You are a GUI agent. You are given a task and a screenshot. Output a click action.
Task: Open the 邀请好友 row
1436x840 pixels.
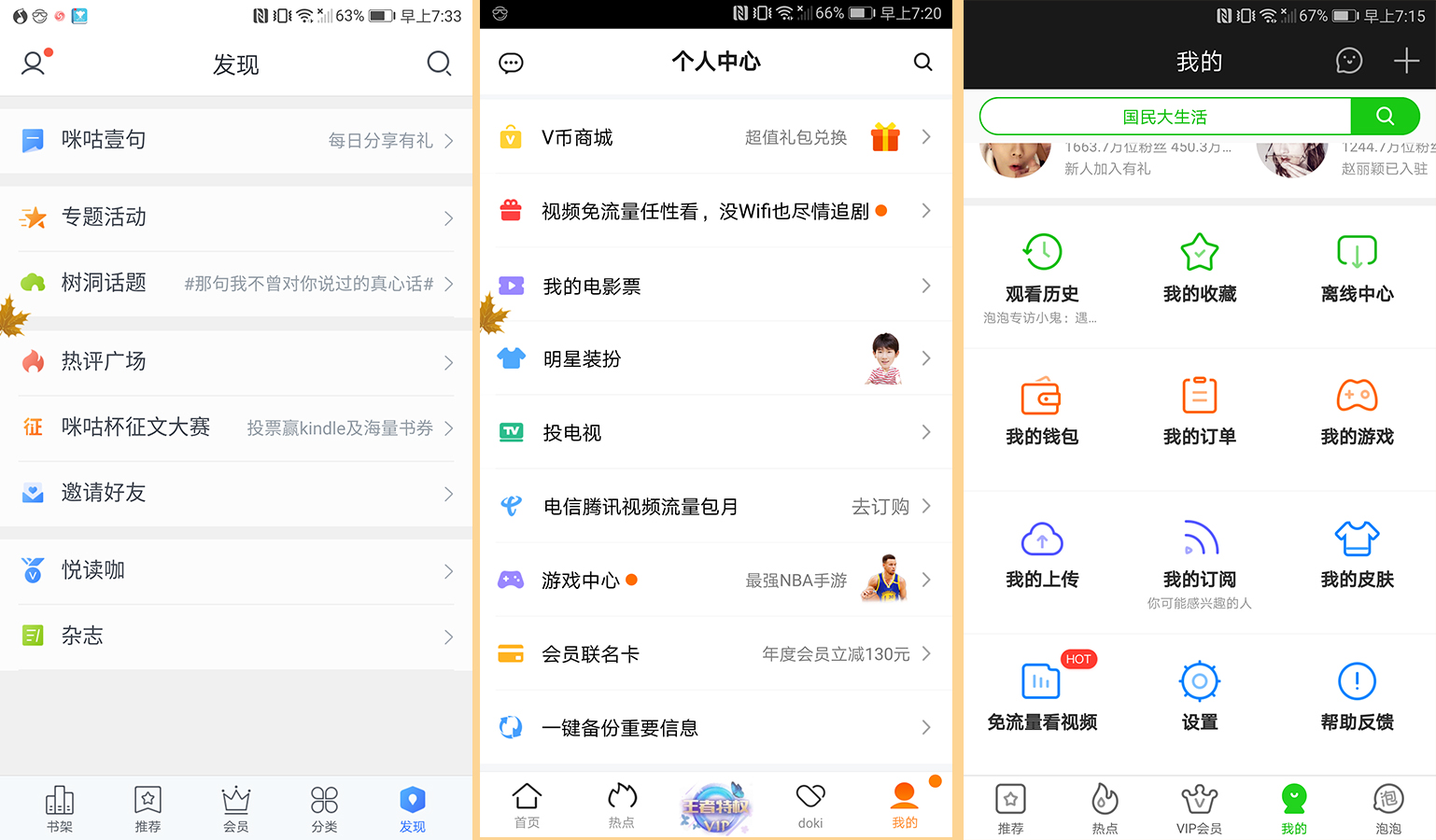(x=235, y=493)
